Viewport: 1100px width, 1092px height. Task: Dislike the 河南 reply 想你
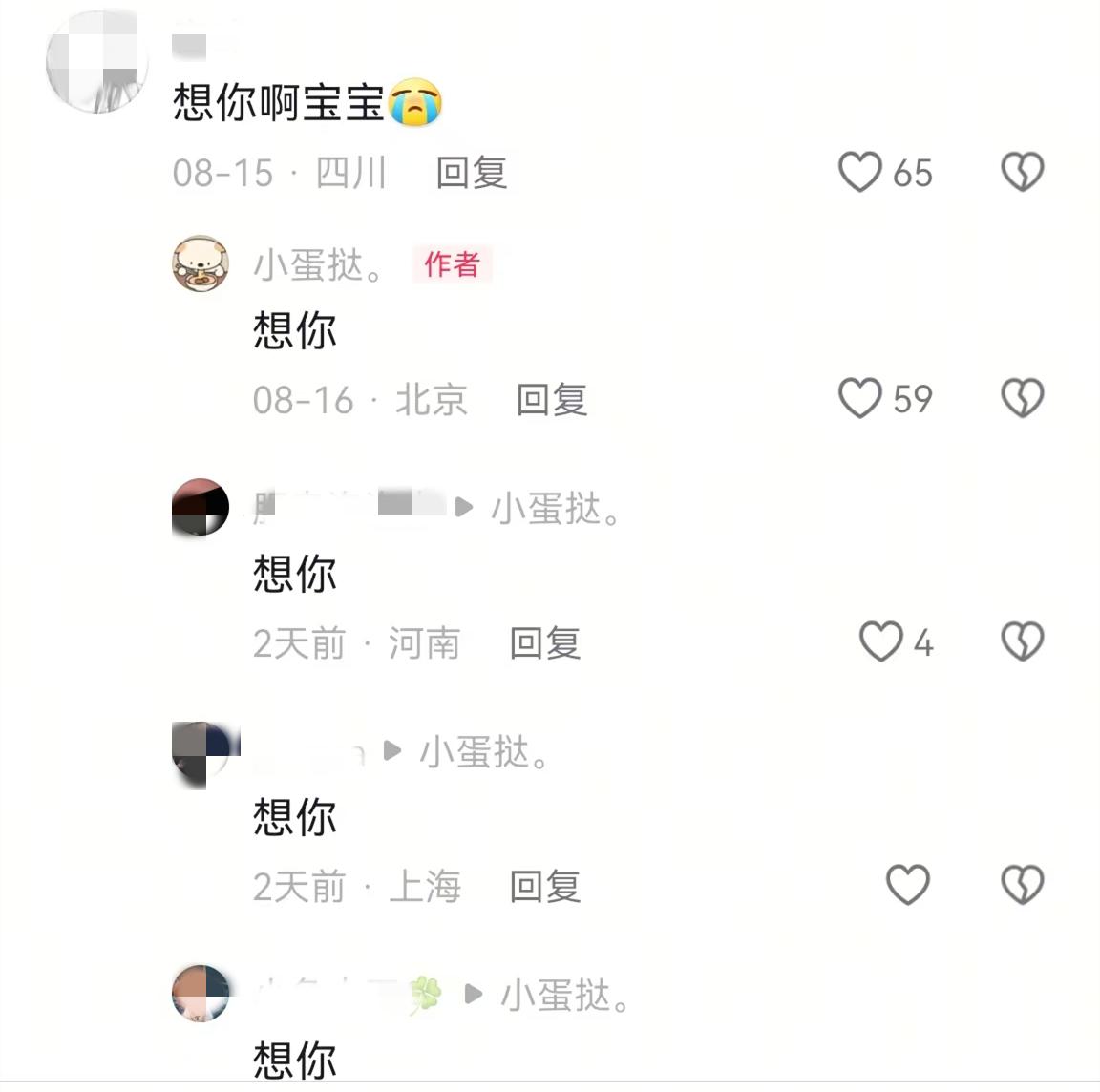1022,641
